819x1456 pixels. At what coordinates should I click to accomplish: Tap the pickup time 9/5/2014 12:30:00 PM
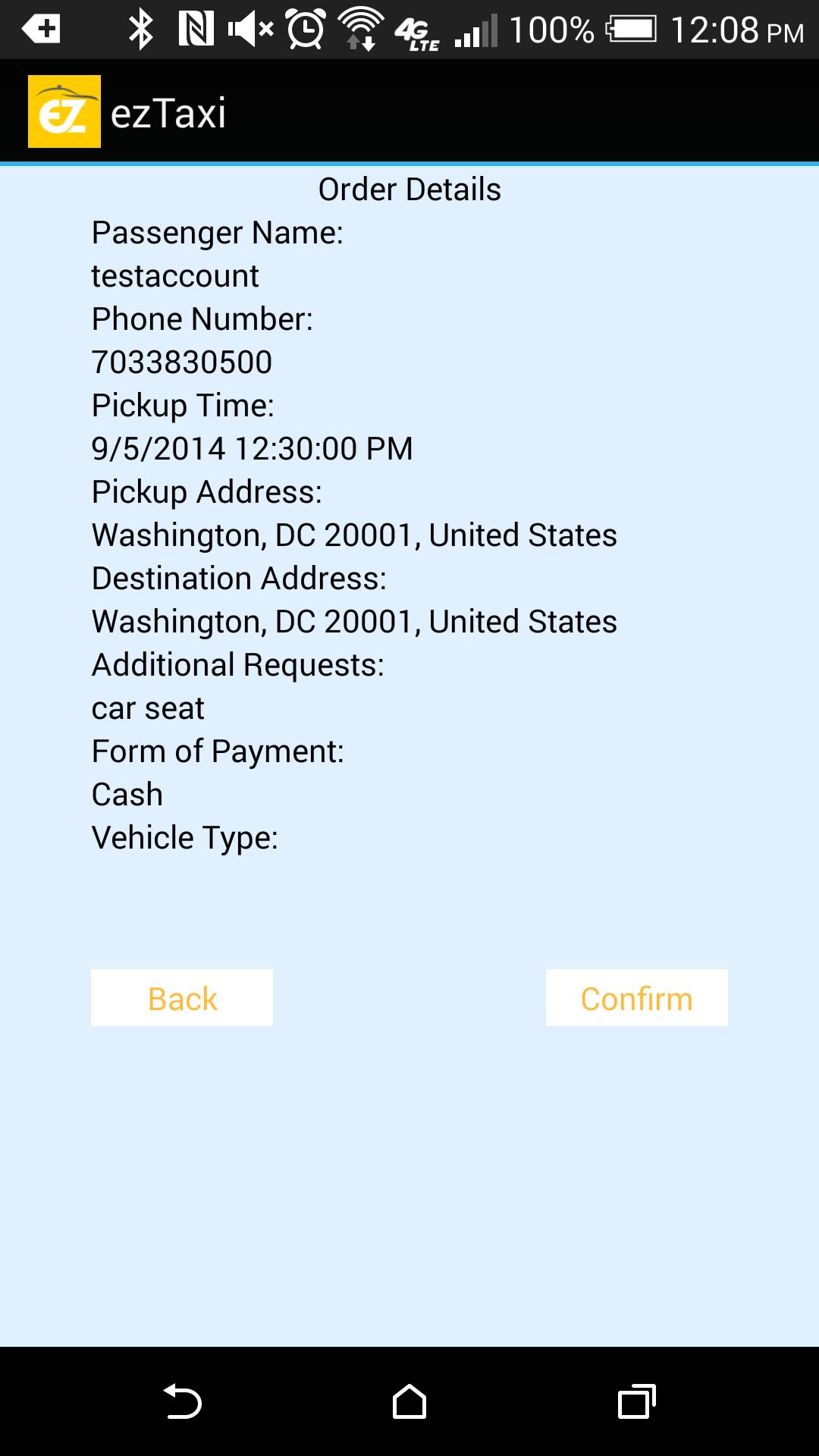[x=252, y=448]
